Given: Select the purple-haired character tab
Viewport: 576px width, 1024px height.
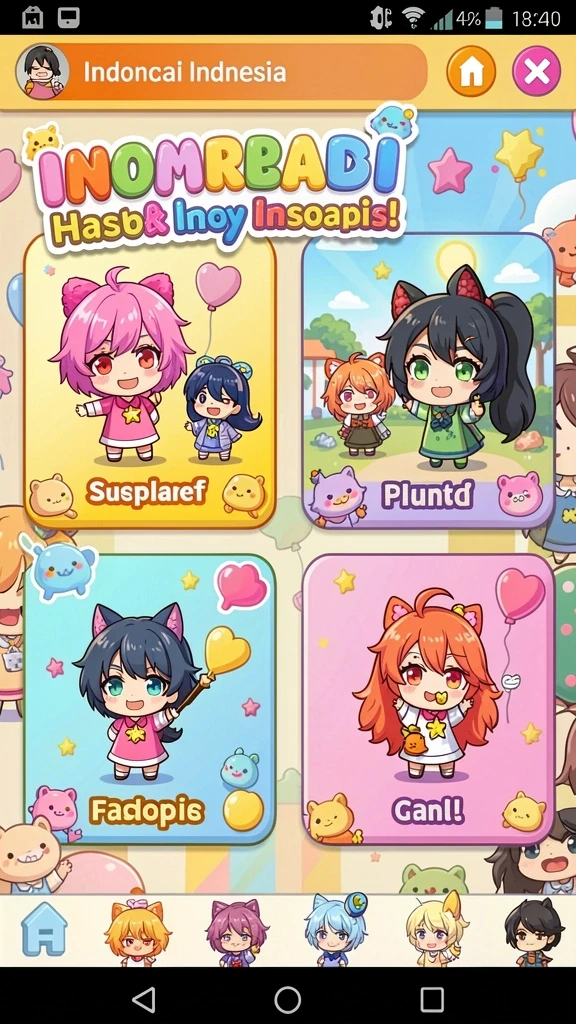Looking at the screenshot, I should coord(236,931).
